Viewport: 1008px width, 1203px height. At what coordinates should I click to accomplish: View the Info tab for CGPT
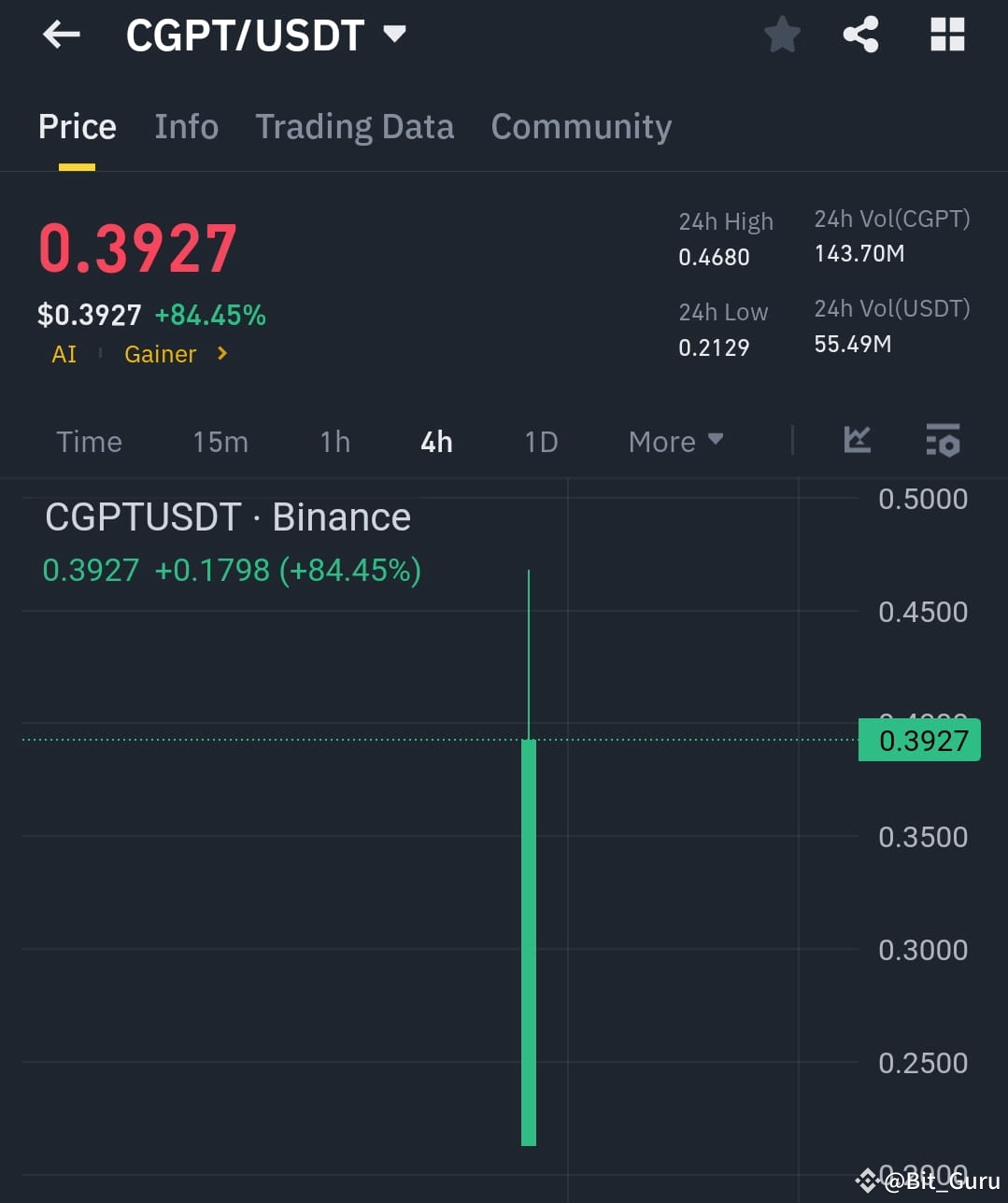coord(186,126)
